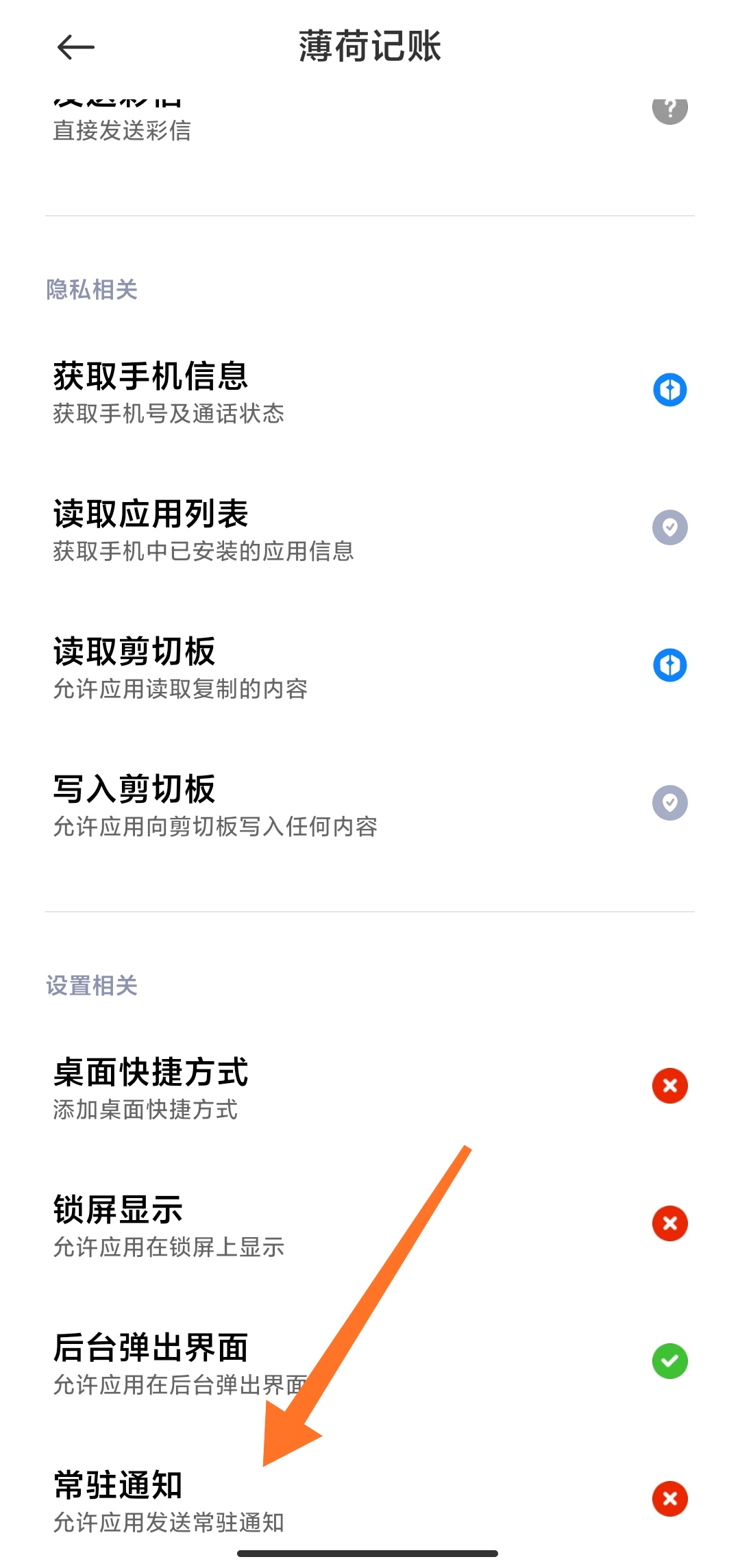Viewport: 740px width, 1568px height.
Task: Click the blue status icon for 获取手机信息
Action: pyautogui.click(x=669, y=389)
